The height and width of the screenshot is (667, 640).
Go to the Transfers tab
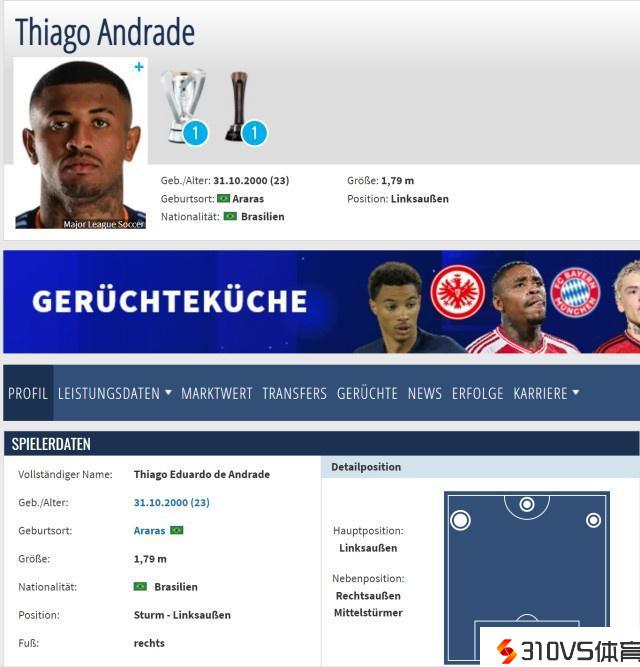pos(294,393)
